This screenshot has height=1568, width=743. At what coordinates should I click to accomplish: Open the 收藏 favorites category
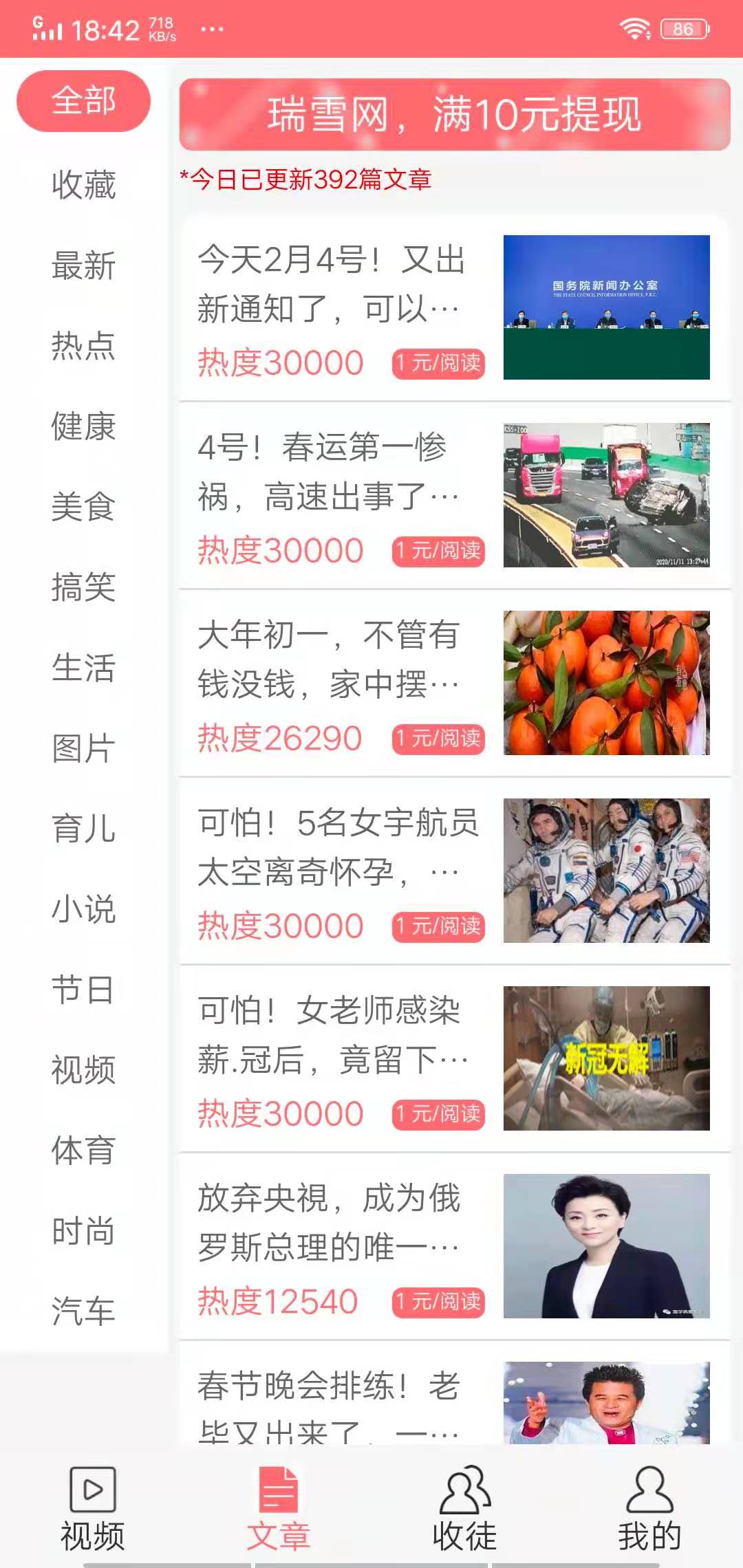click(83, 182)
